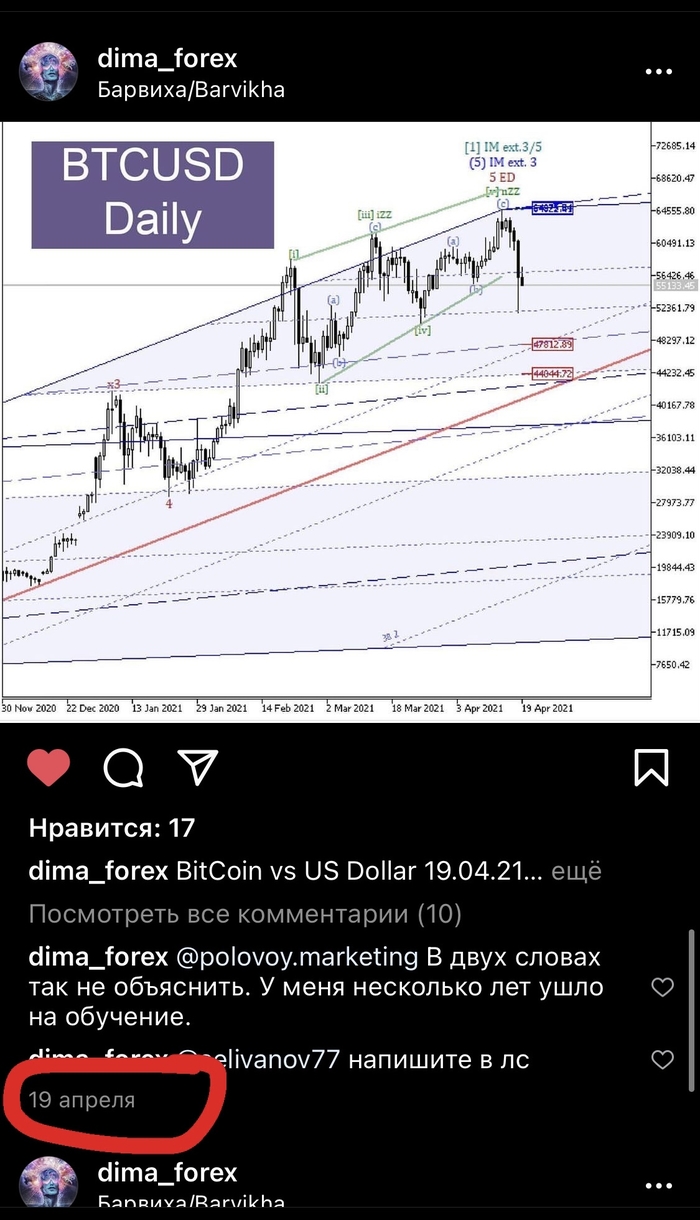700x1220 pixels.
Task: Share the post via the paper plane icon
Action: tap(198, 767)
